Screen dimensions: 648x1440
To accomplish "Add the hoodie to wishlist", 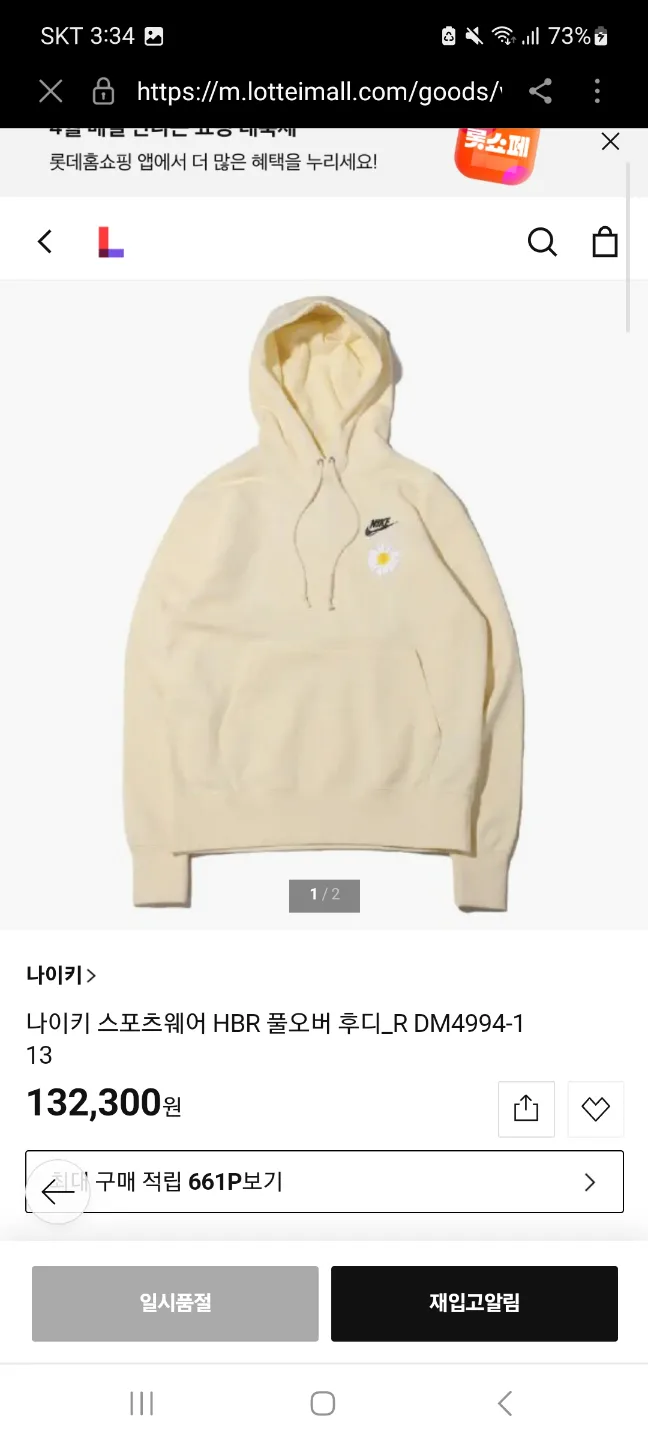I will point(595,1109).
